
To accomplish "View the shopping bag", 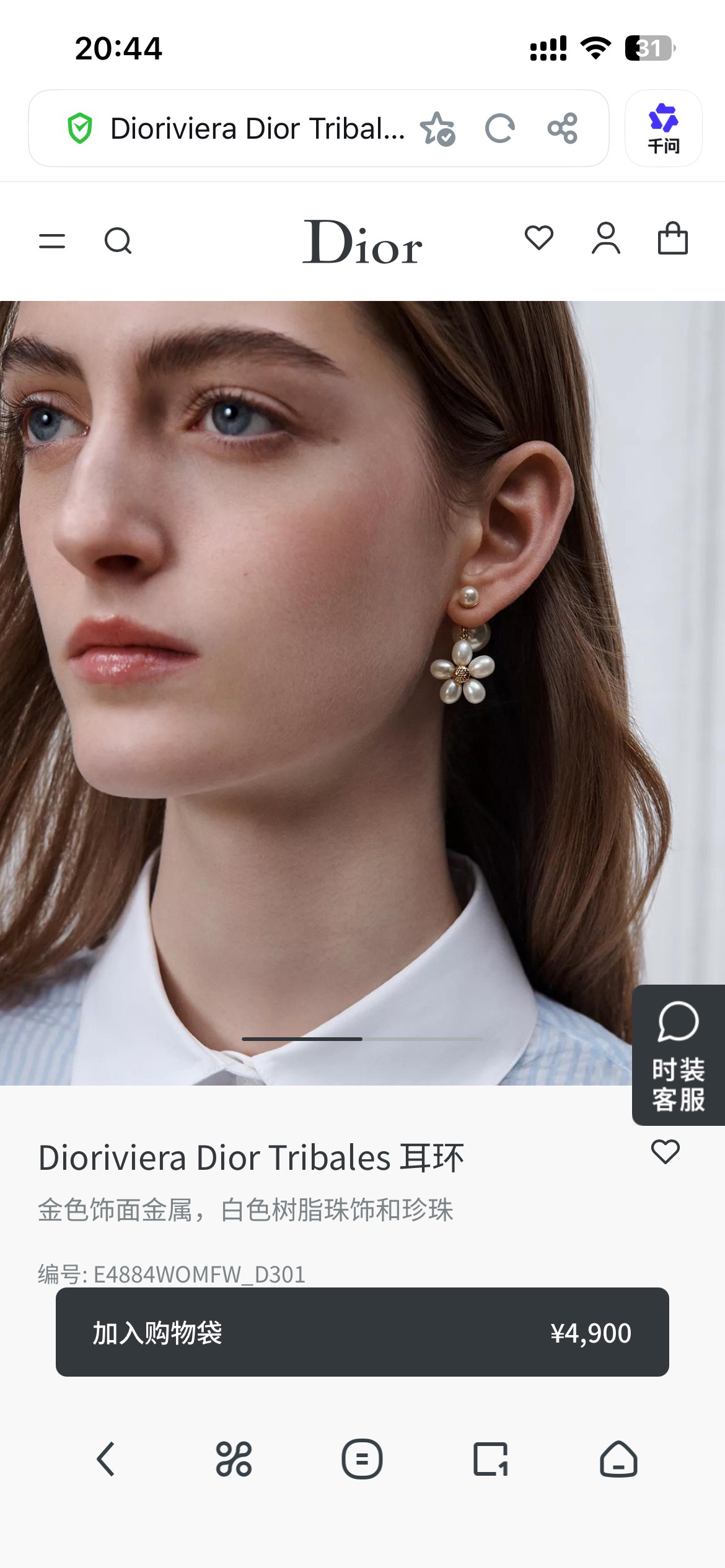I will click(x=673, y=238).
